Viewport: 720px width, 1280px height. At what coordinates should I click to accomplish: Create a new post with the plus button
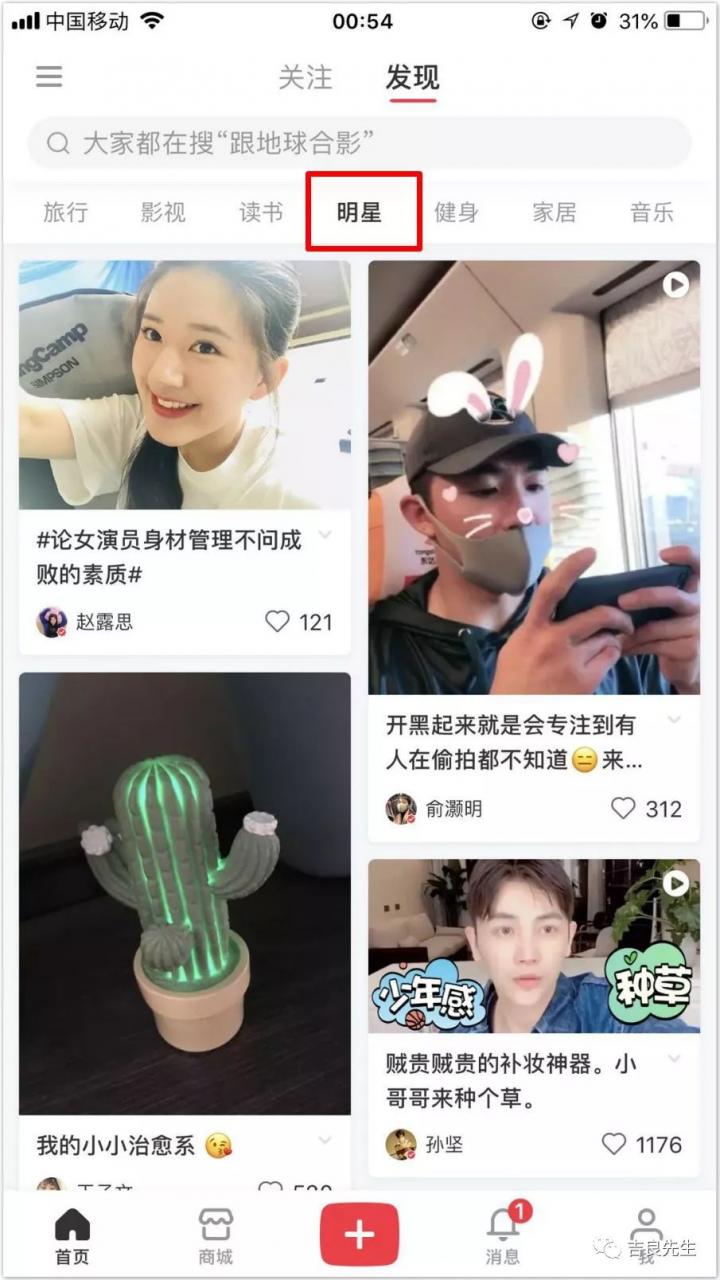click(x=359, y=1235)
